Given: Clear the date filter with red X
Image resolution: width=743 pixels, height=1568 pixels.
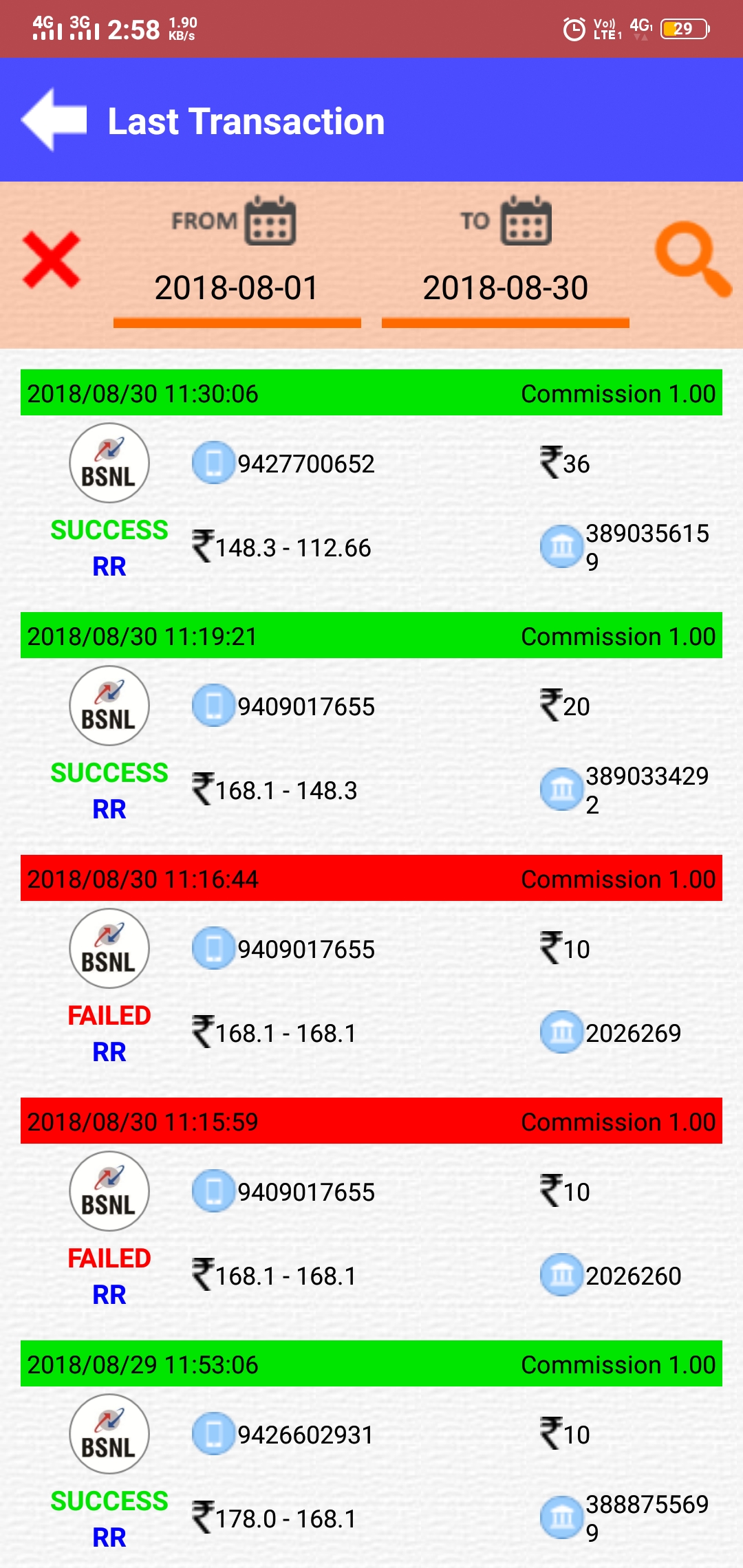Looking at the screenshot, I should click(52, 259).
